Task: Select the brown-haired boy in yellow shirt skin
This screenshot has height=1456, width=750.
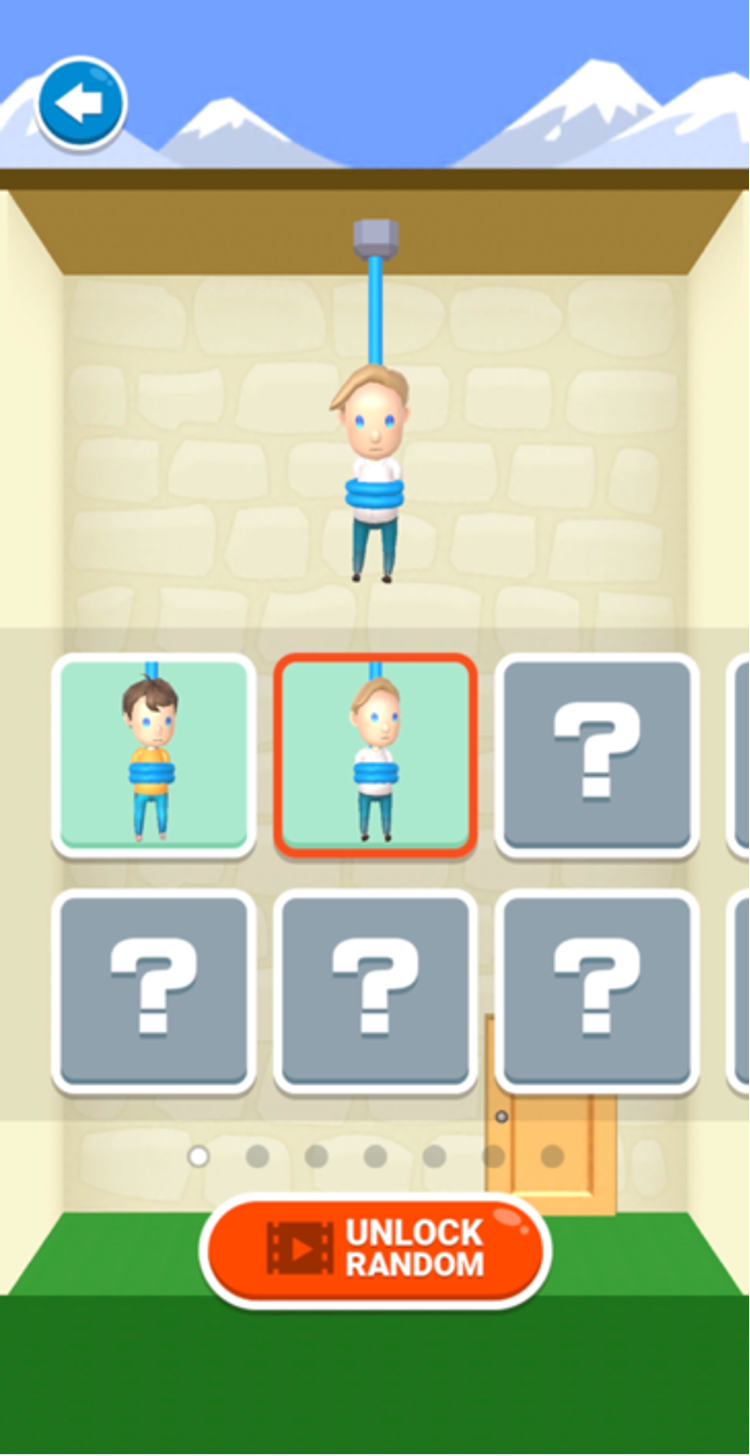Action: pos(154,756)
